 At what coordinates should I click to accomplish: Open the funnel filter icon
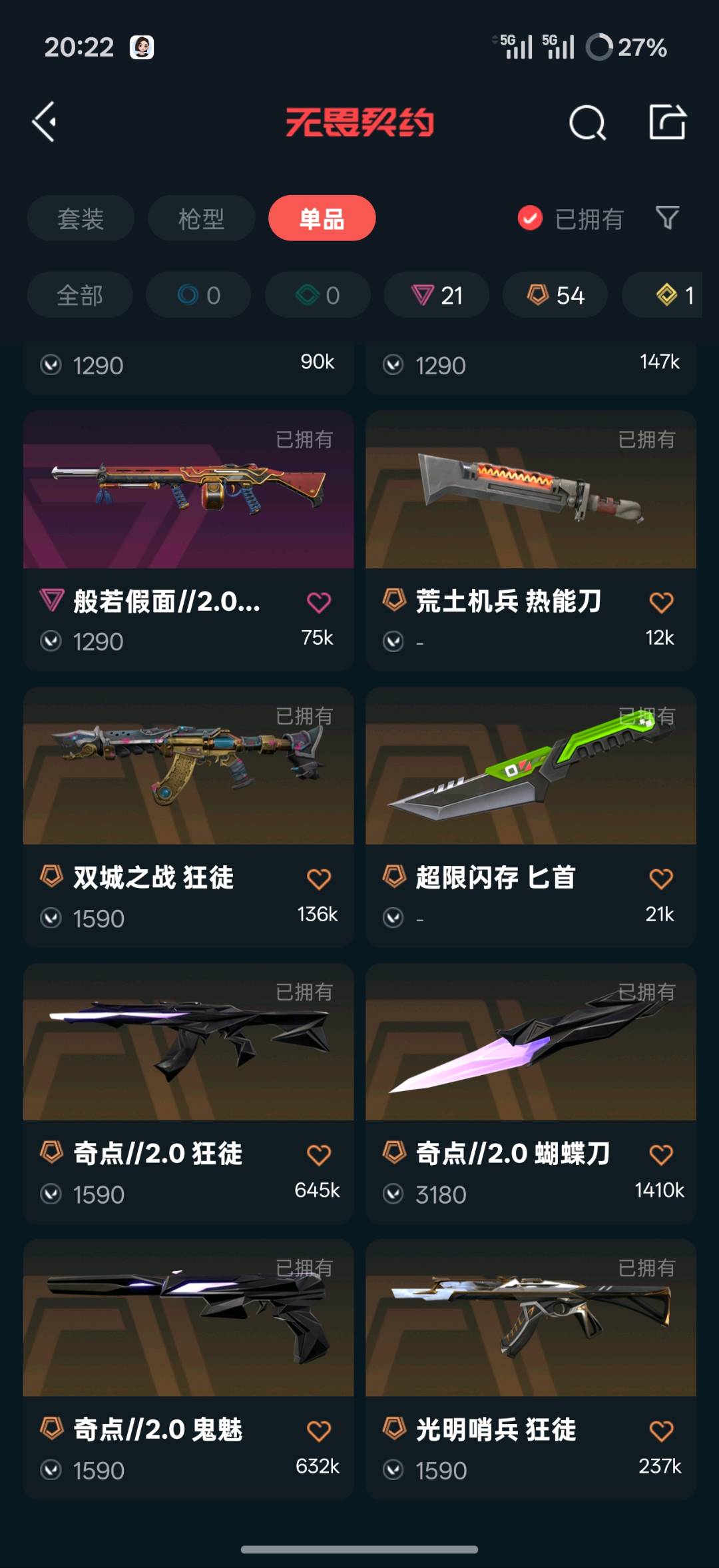point(667,218)
